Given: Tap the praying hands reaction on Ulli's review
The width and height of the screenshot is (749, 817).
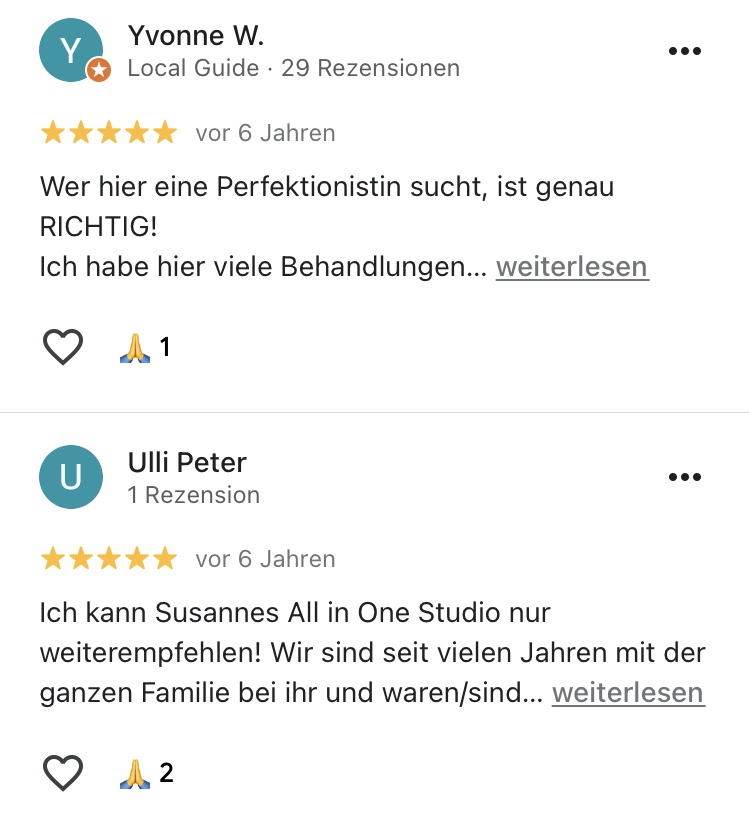Looking at the screenshot, I should (x=135, y=772).
